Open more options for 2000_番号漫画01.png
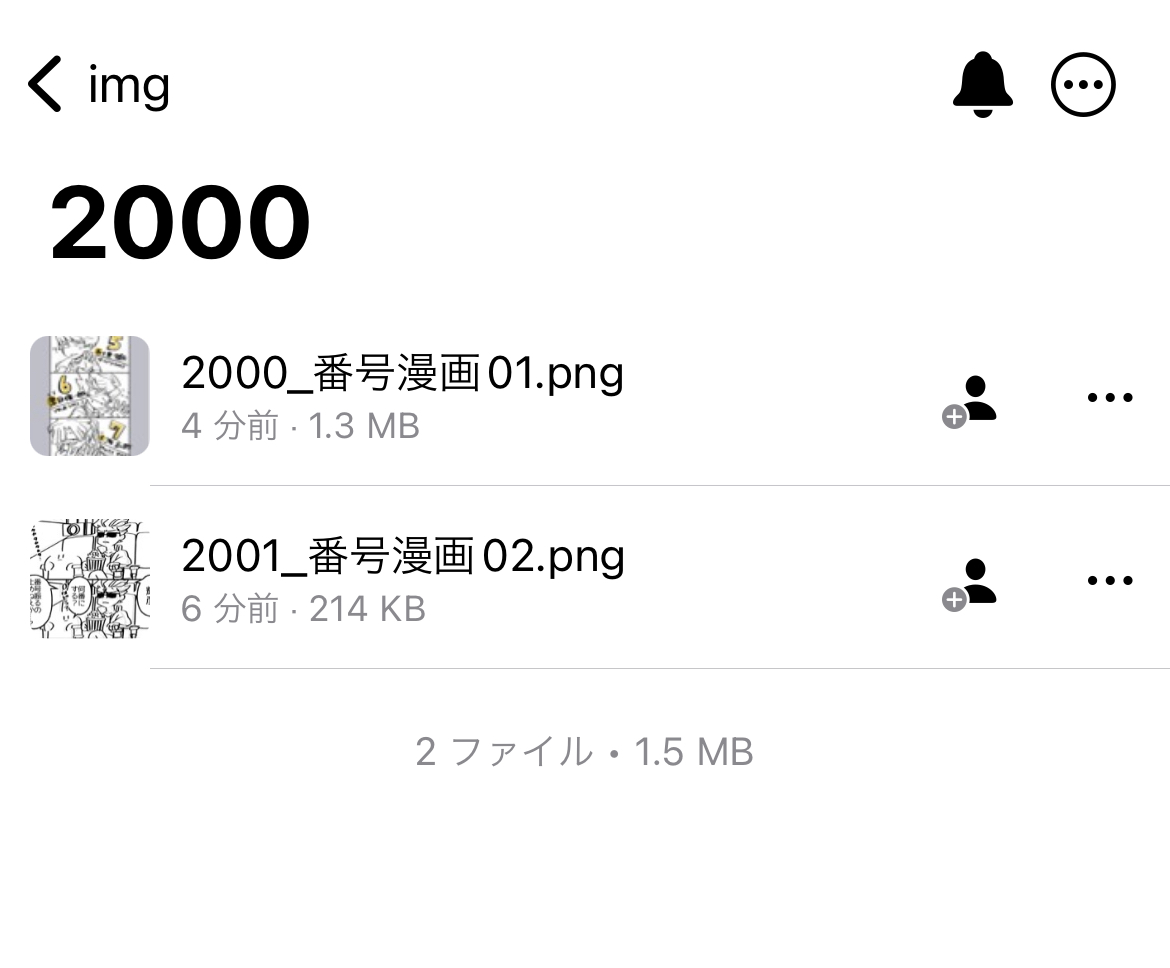 pos(1110,398)
